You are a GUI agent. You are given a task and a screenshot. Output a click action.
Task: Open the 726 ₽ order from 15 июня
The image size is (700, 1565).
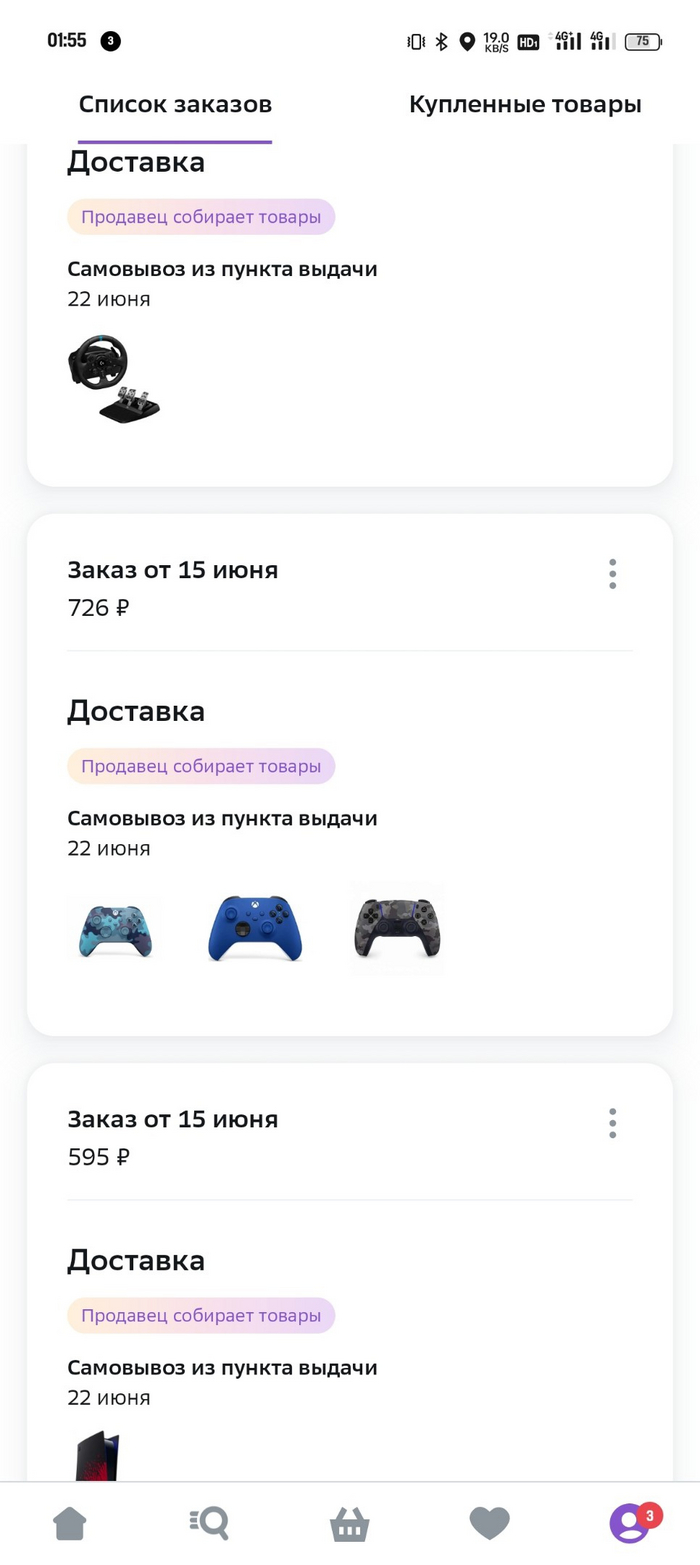tap(172, 588)
